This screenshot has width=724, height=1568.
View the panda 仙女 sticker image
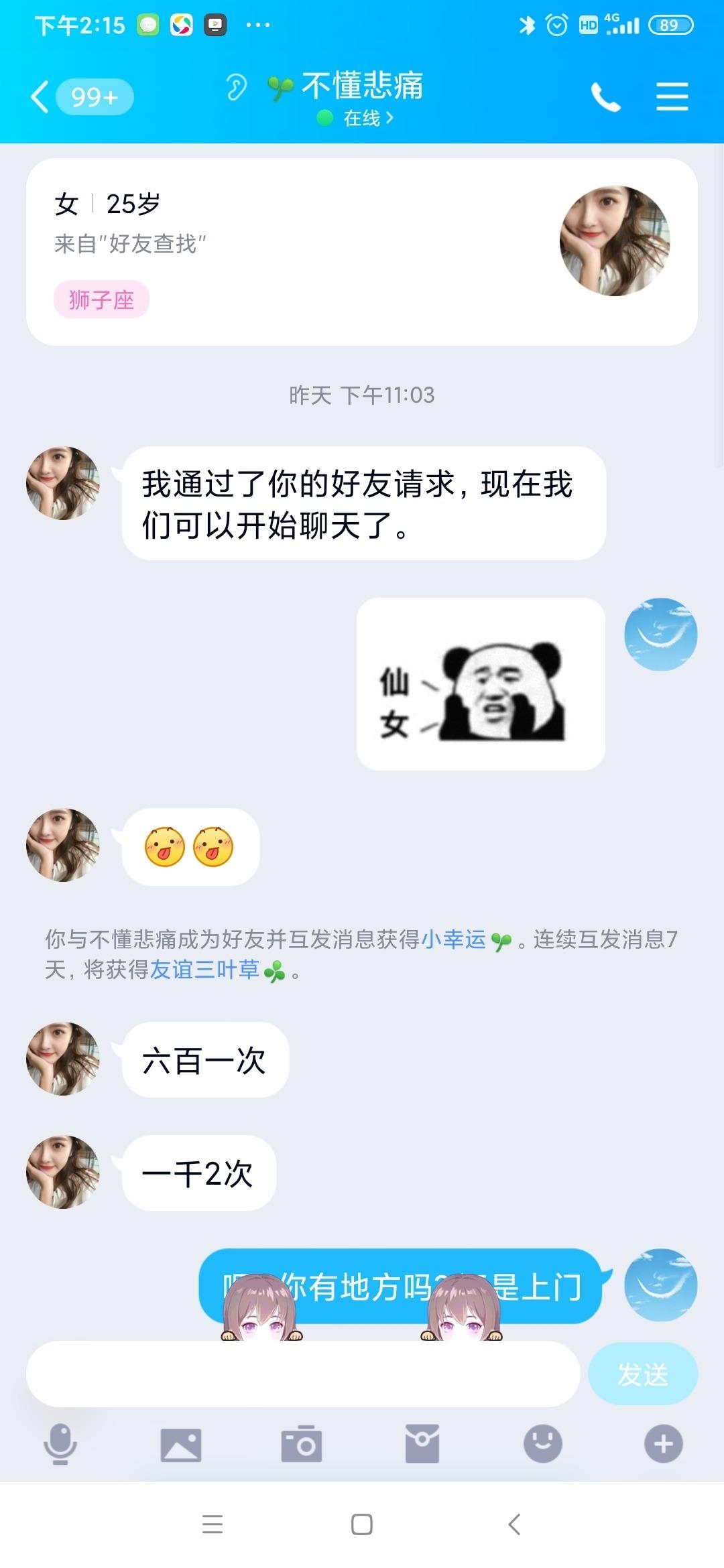click(x=481, y=684)
